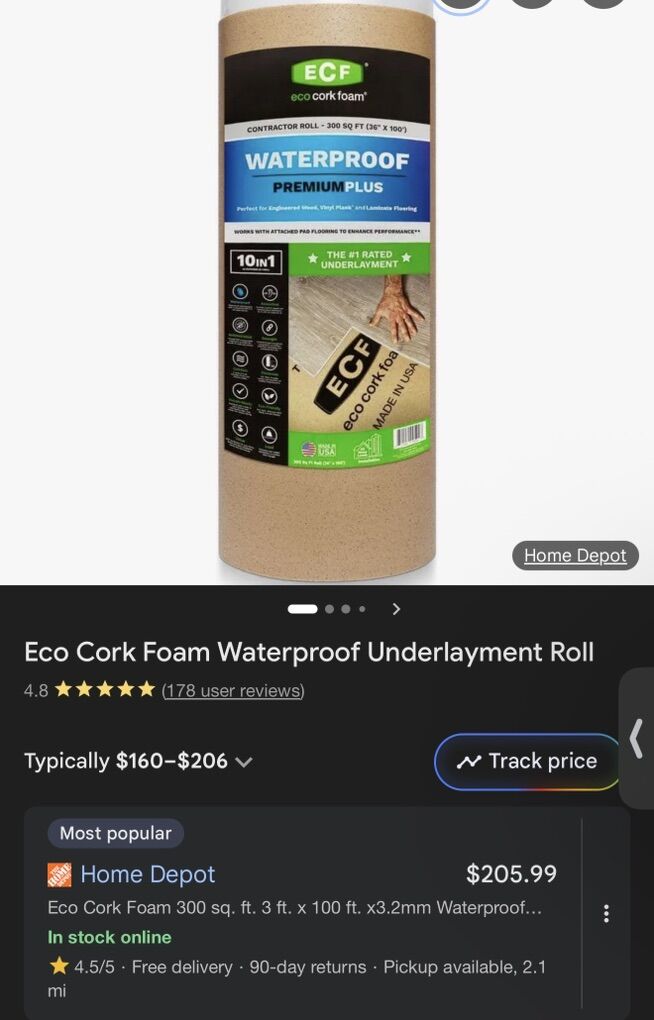Open the 178 user reviews link
This screenshot has width=654, height=1020.
pyautogui.click(x=233, y=691)
